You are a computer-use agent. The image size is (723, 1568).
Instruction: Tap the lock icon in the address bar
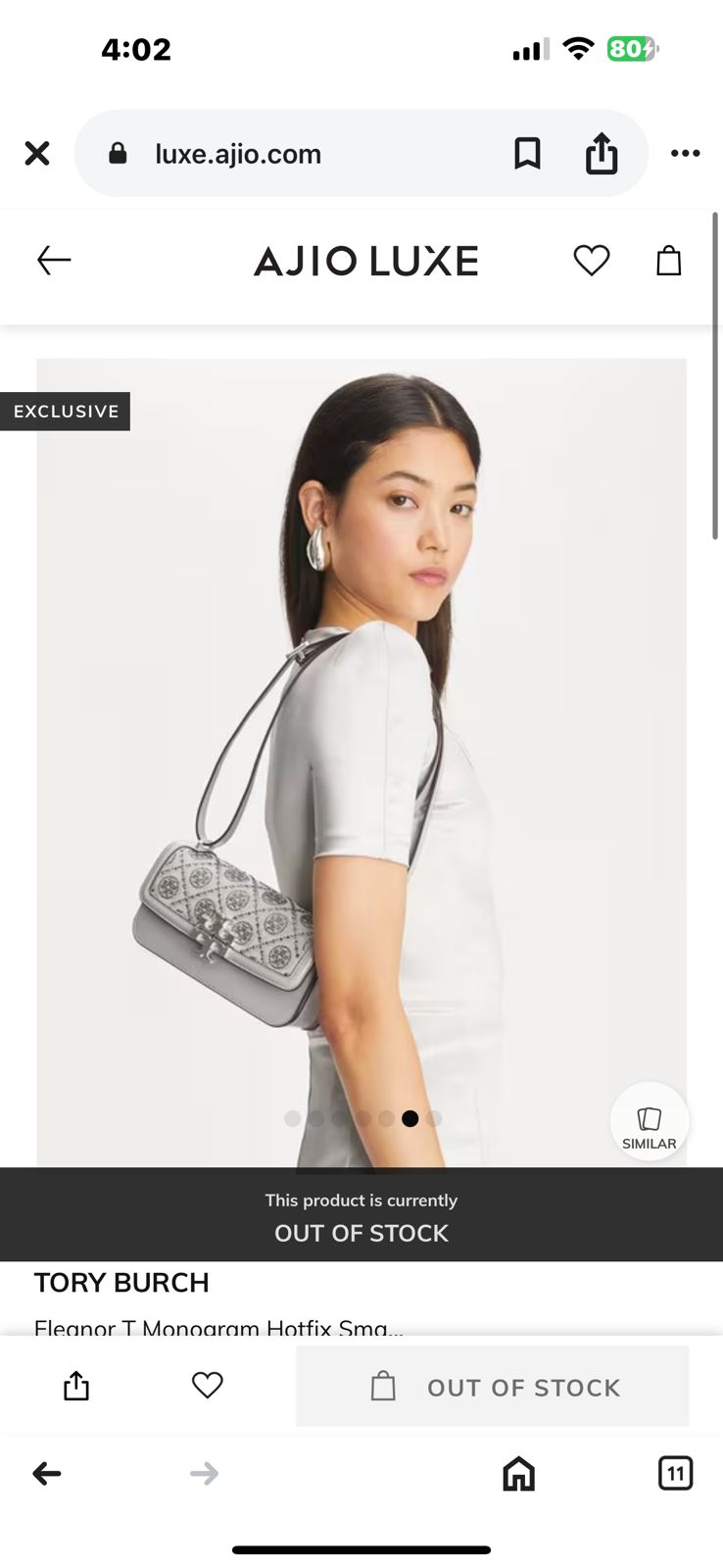point(118,153)
